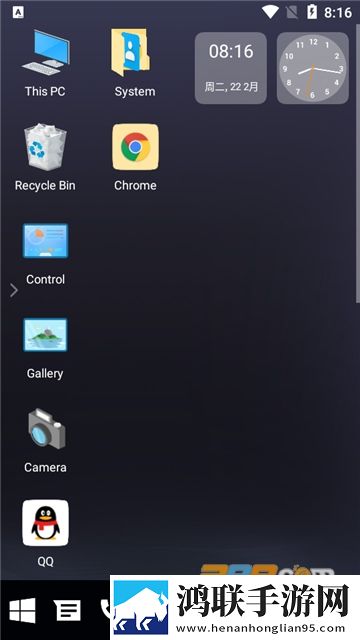This screenshot has width=360, height=640.
Task: Expand the side panel arrow beside Control
Action: tap(14, 291)
